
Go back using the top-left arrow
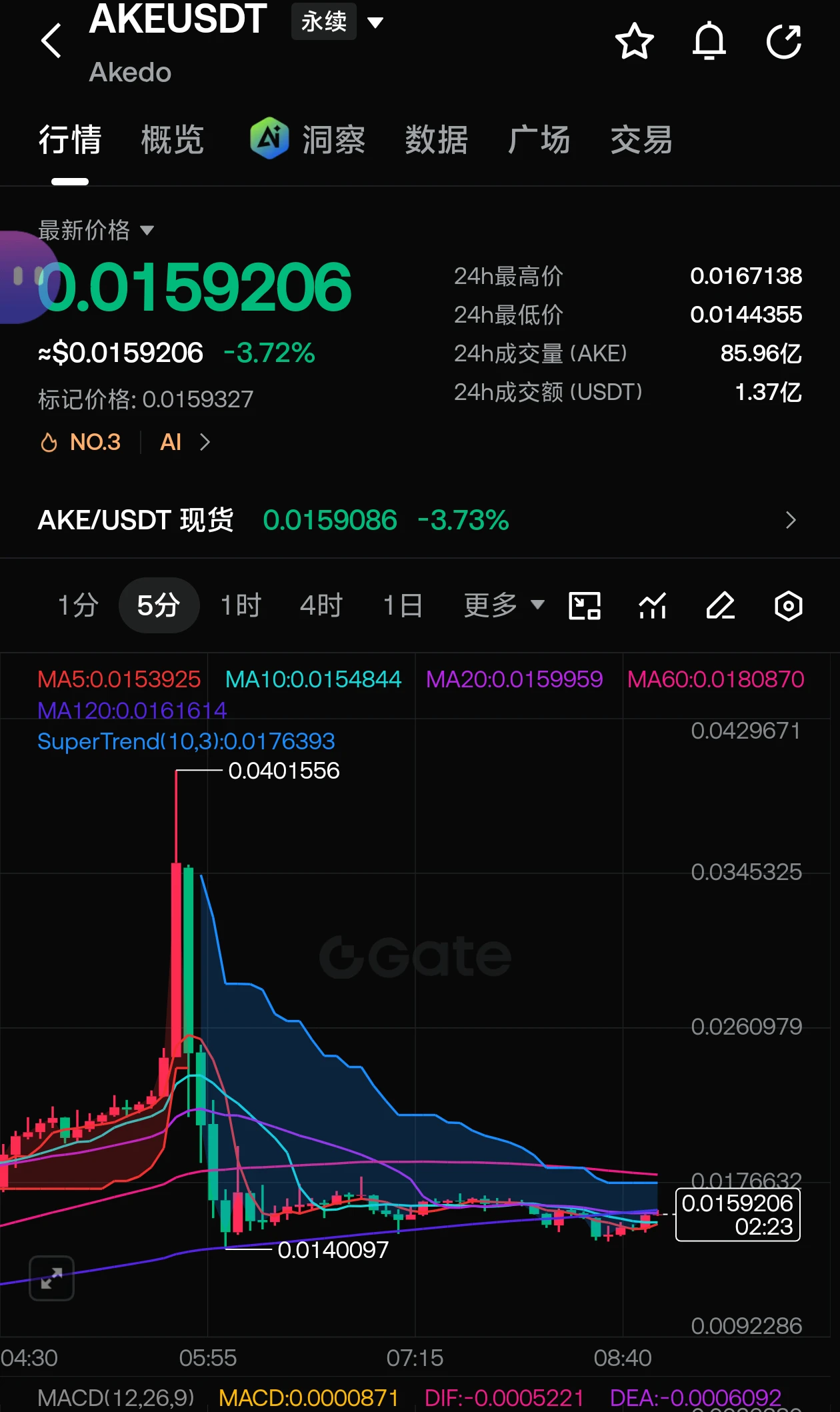(x=51, y=41)
